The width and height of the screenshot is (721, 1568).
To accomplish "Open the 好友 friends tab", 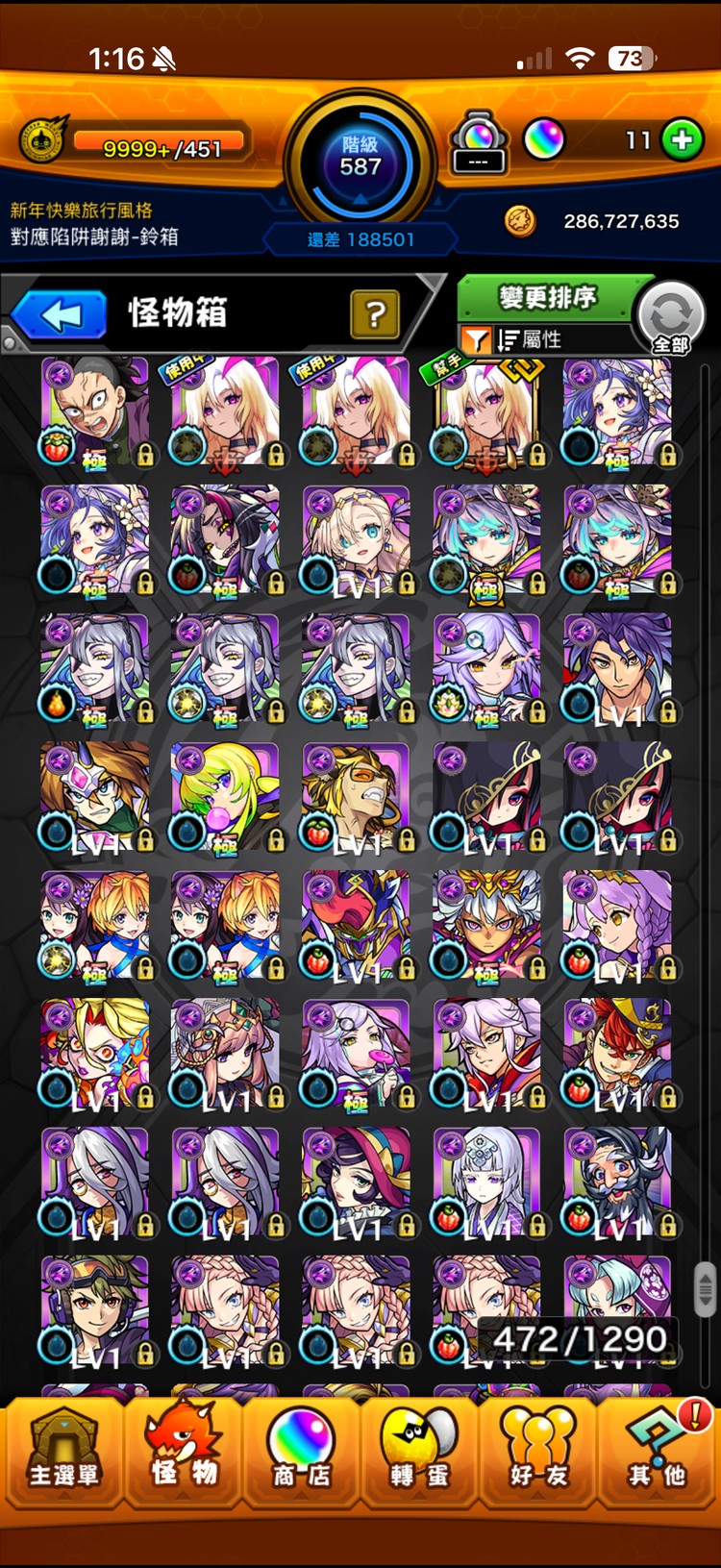I will tap(537, 1452).
